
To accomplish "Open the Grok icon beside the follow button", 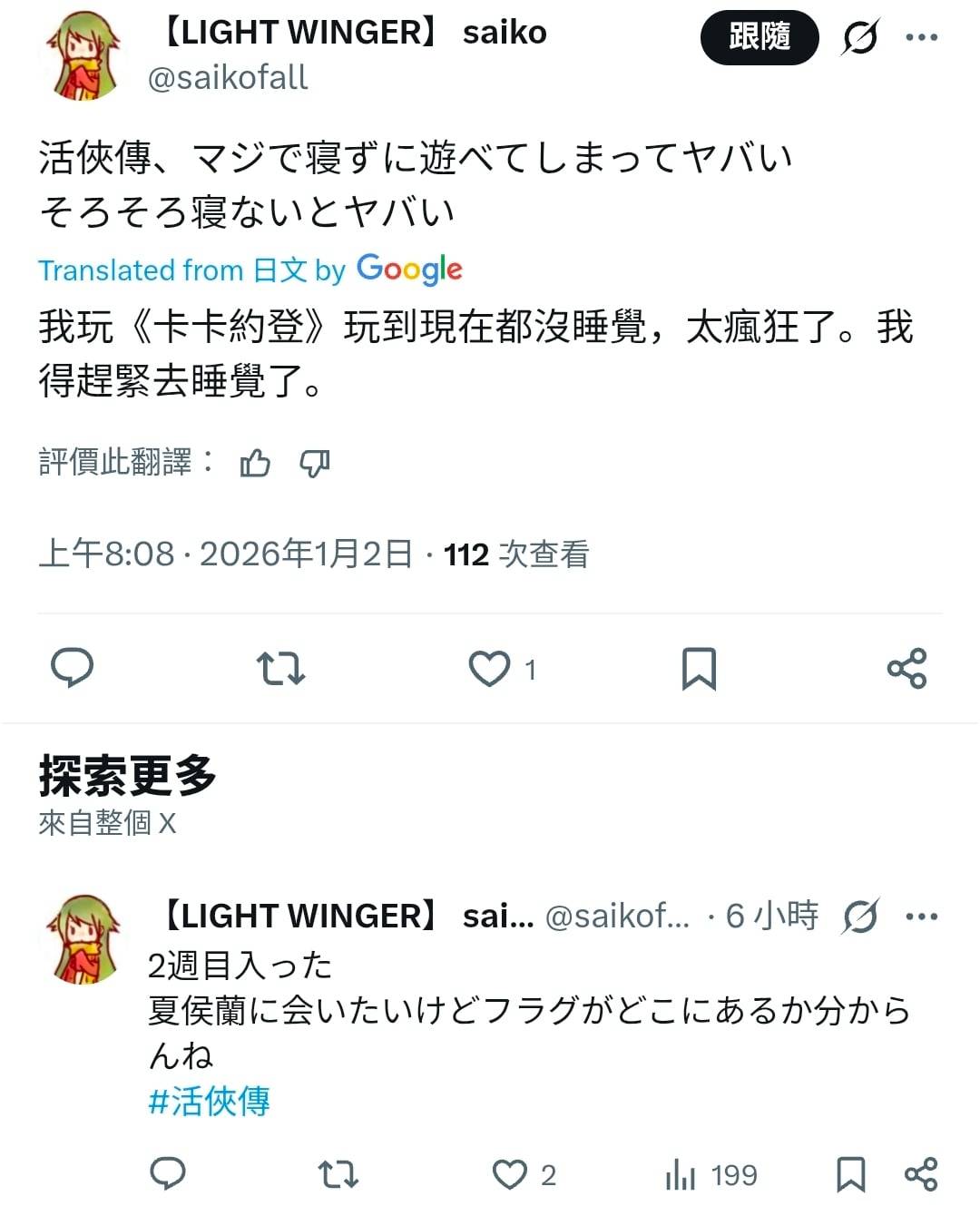I will [x=859, y=37].
